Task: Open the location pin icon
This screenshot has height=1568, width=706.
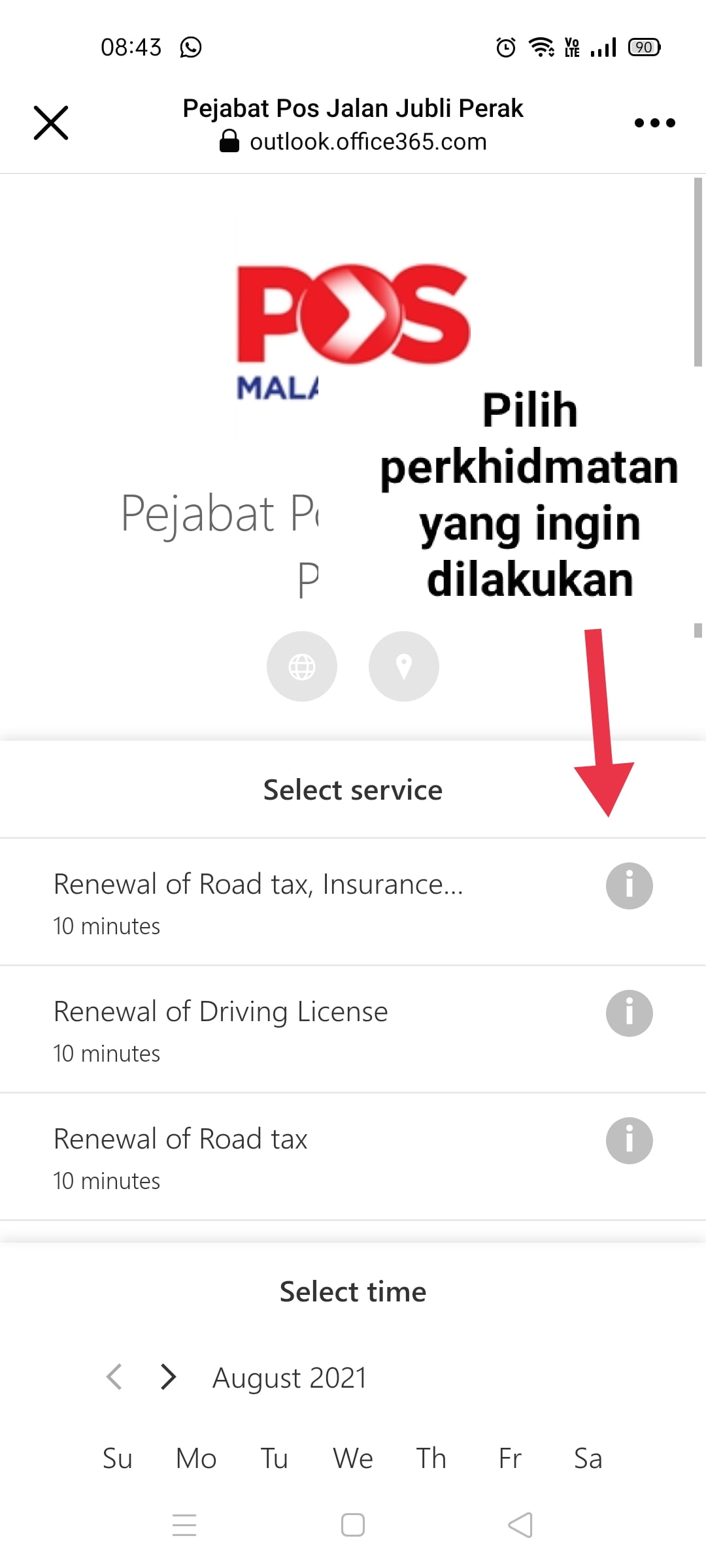Action: point(404,666)
